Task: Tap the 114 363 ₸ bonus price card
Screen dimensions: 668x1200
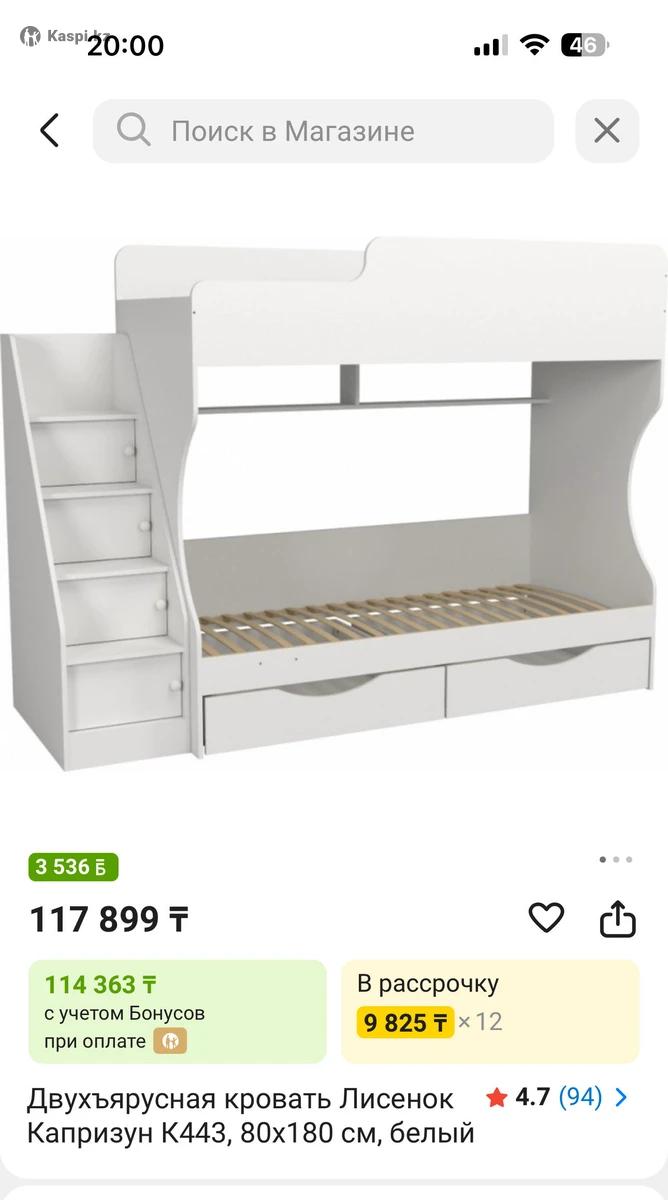Action: click(177, 1011)
